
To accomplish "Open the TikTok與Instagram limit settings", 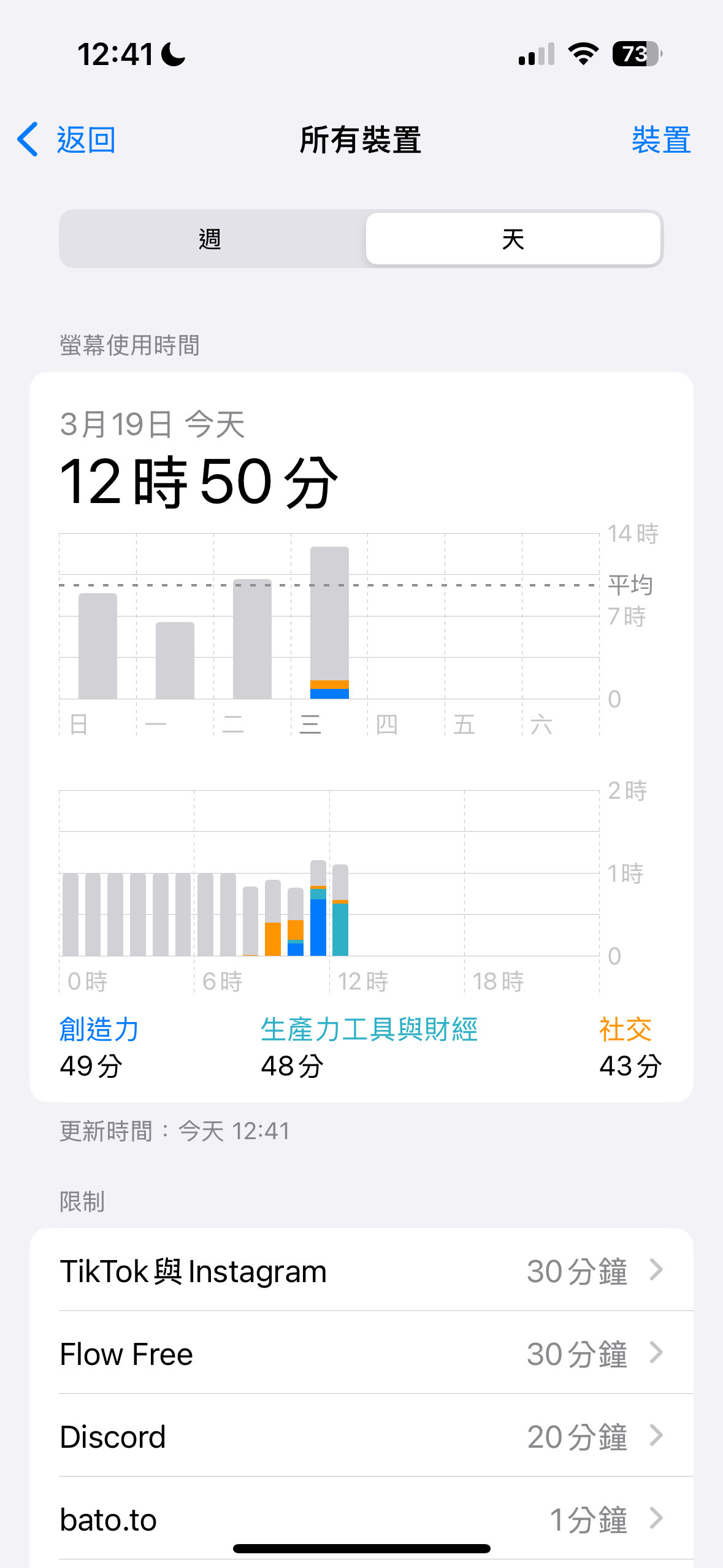I will (x=361, y=1270).
